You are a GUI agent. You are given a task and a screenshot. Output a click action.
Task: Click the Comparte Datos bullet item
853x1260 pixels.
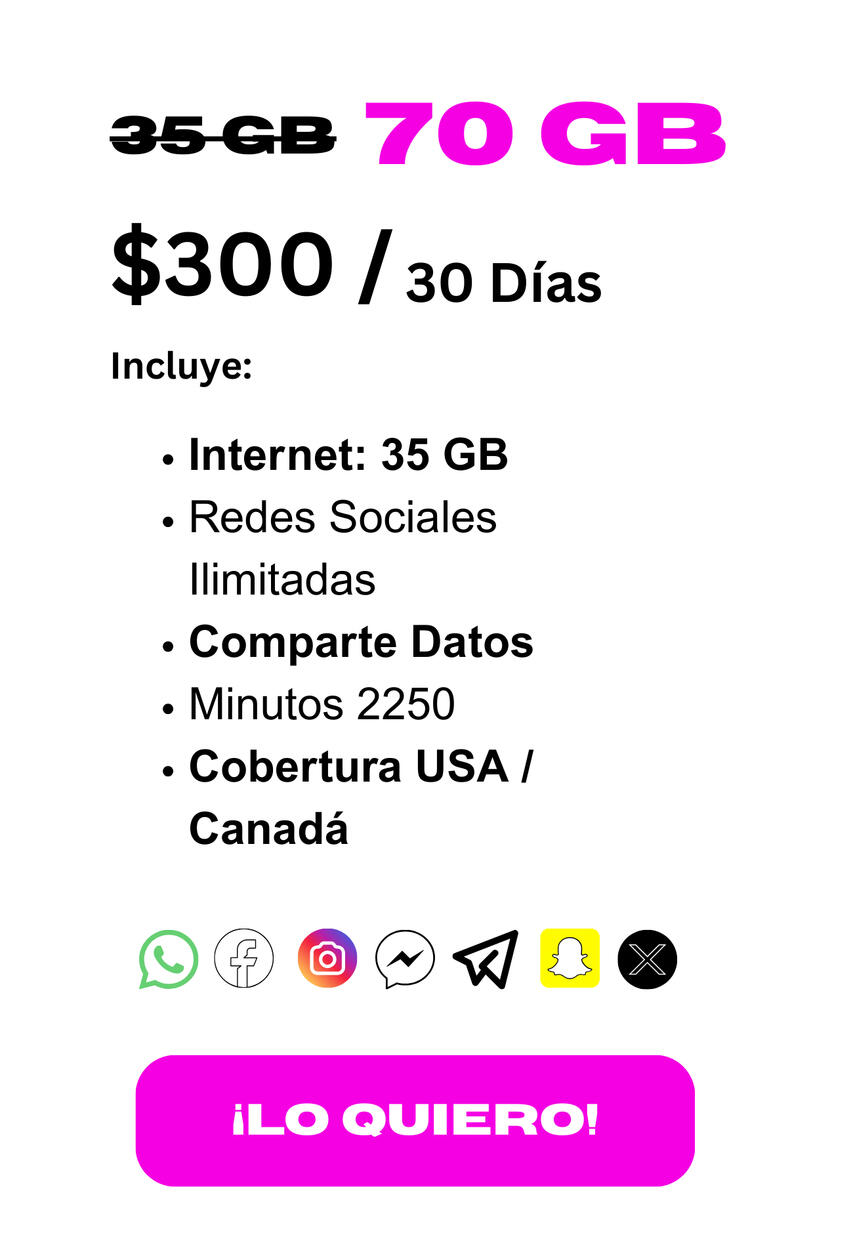point(360,641)
